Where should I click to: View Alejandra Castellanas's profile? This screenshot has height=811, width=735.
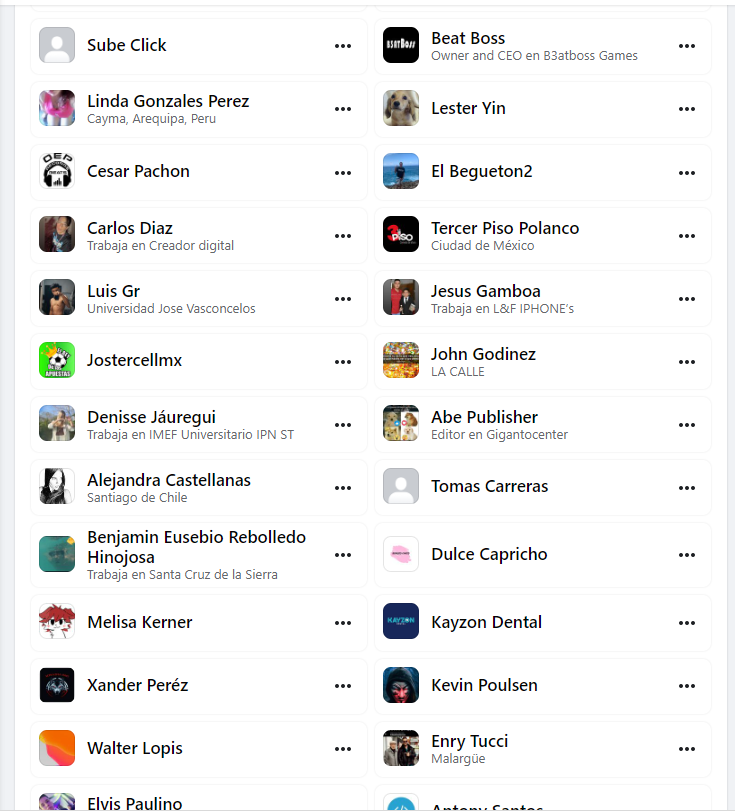click(x=168, y=480)
